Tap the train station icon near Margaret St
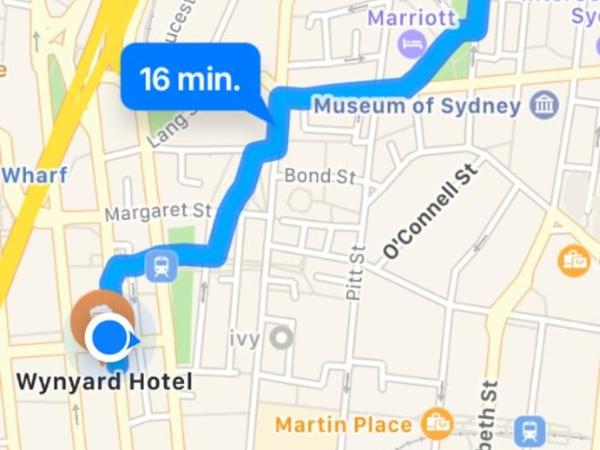This screenshot has height=450, width=600. (161, 267)
